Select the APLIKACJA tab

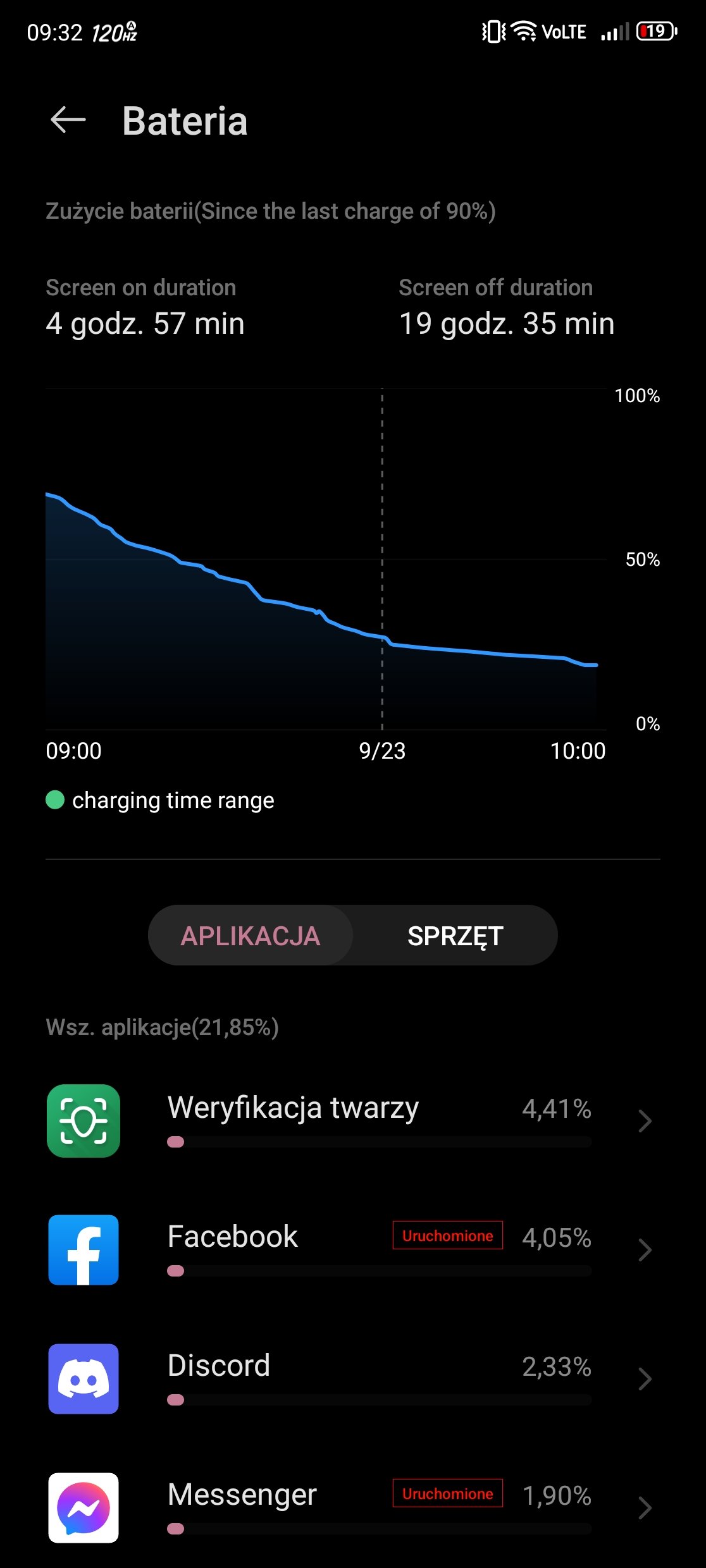(x=251, y=936)
